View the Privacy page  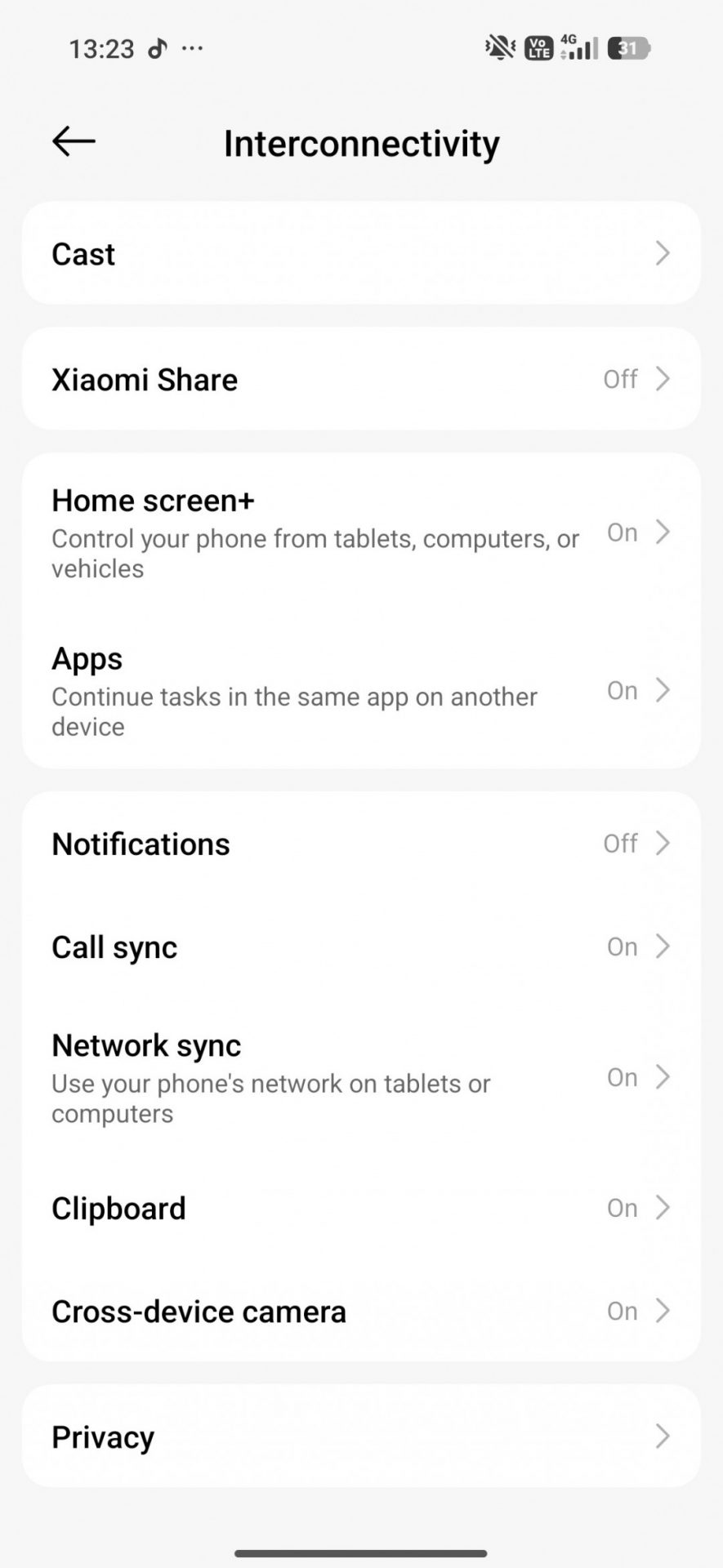coord(360,1437)
